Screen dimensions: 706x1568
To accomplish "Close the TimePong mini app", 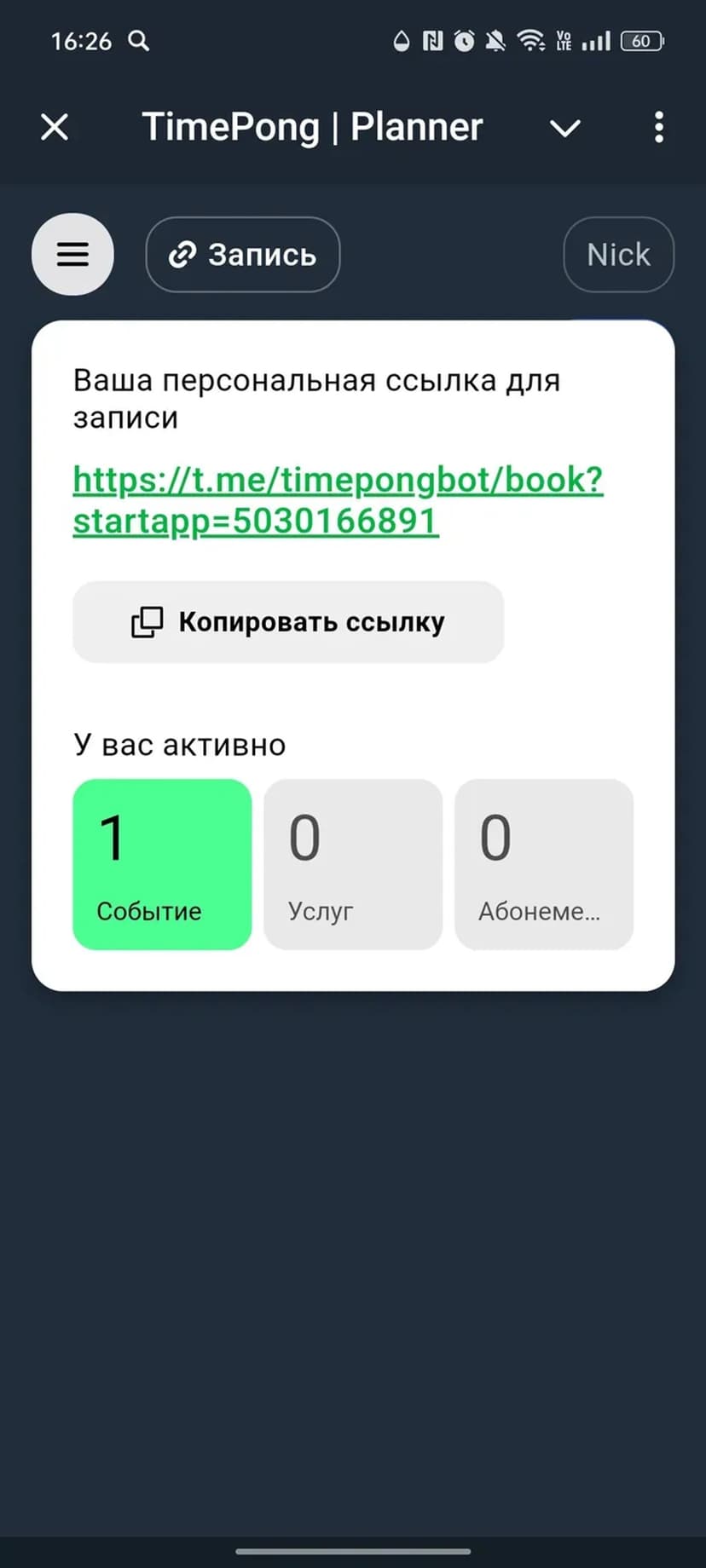I will click(x=55, y=128).
